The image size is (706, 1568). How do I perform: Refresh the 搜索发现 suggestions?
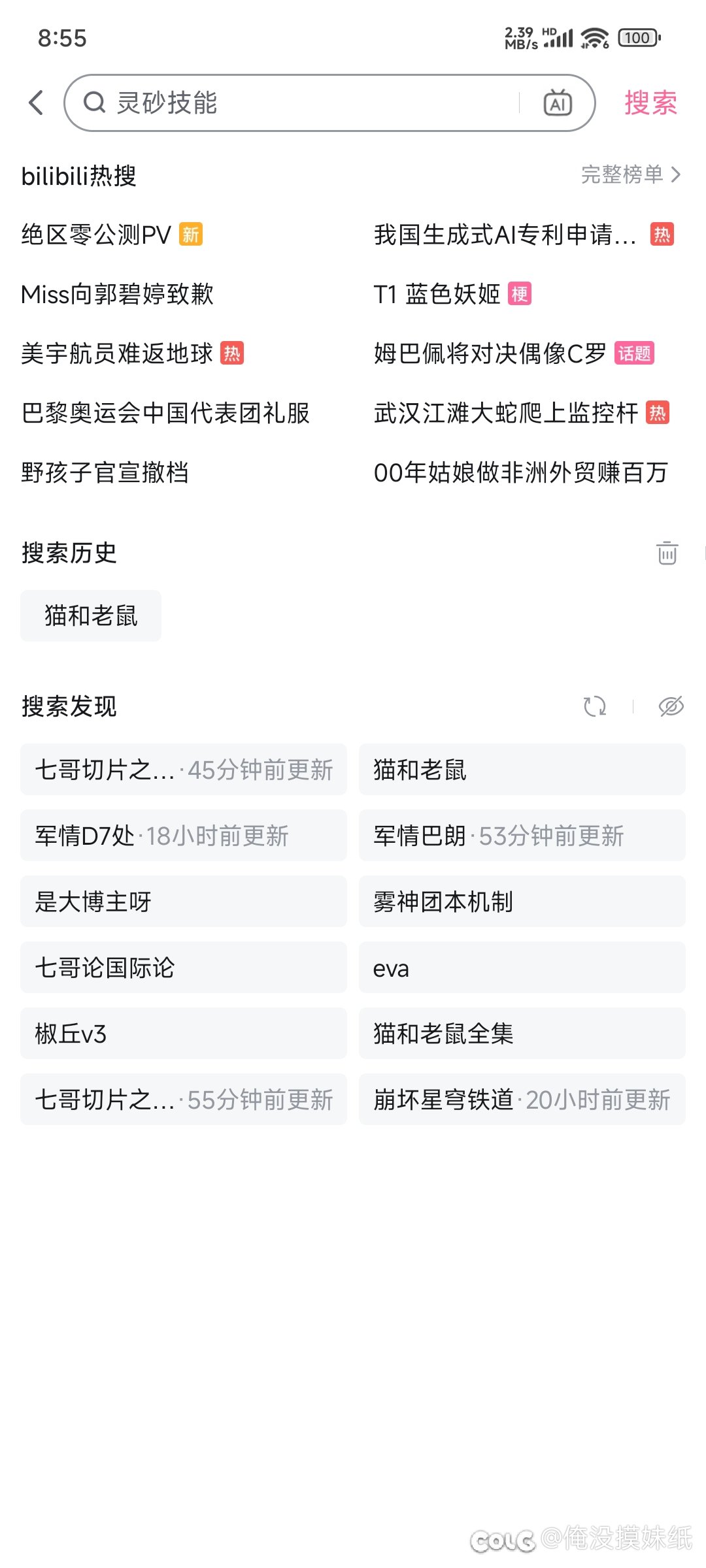point(594,706)
